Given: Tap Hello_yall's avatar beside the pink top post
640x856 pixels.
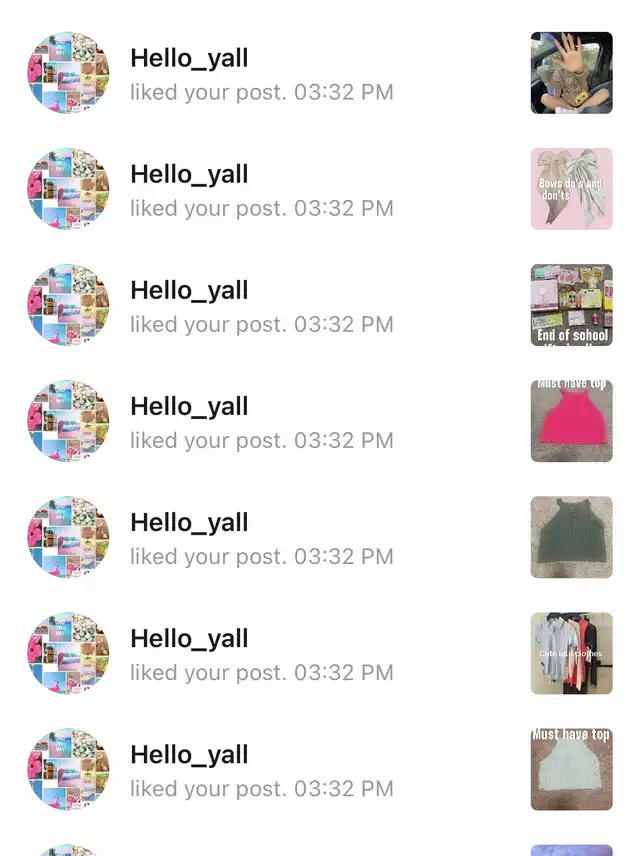Looking at the screenshot, I should 68,421.
